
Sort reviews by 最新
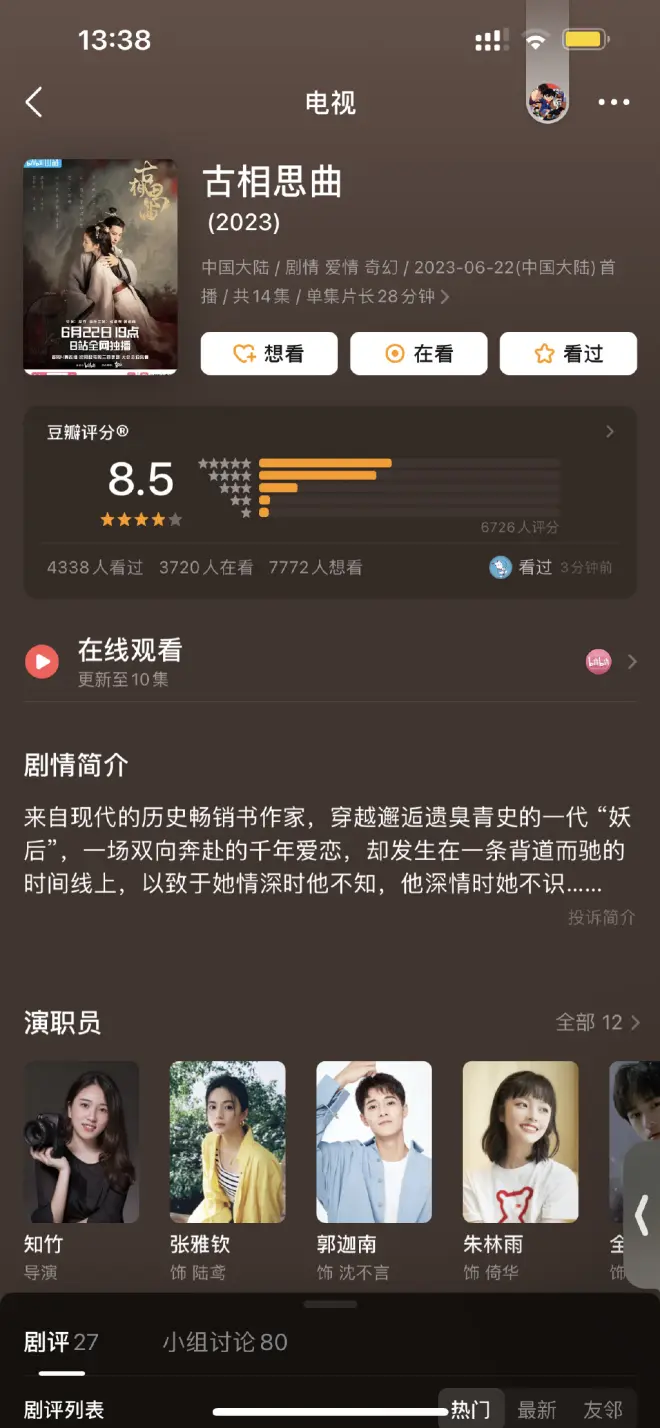point(537,1409)
